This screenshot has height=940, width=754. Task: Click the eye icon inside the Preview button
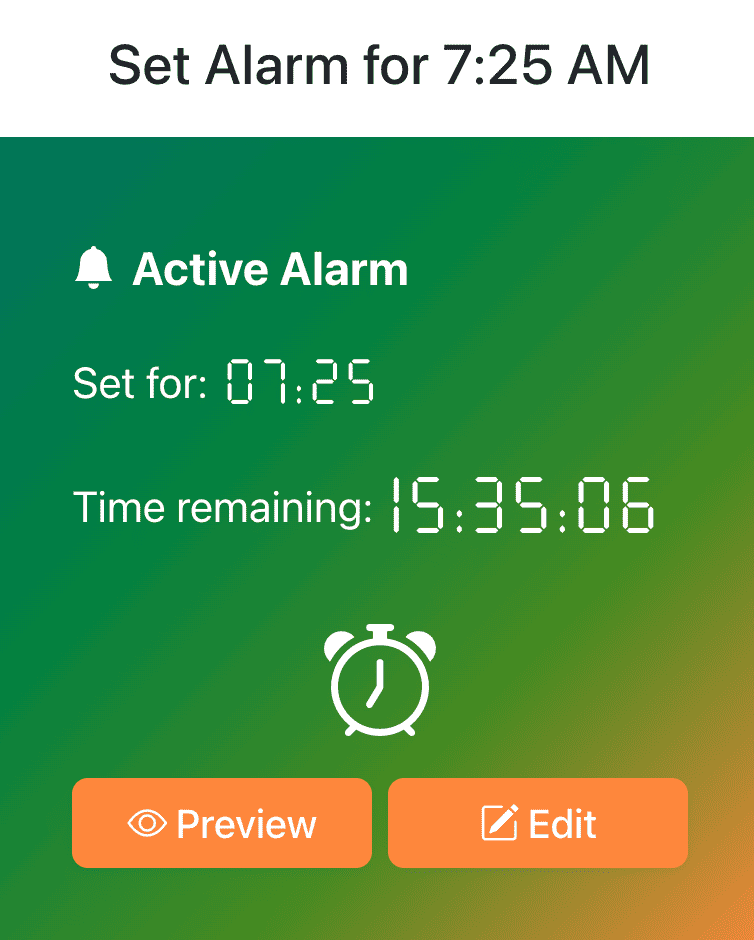click(x=148, y=822)
